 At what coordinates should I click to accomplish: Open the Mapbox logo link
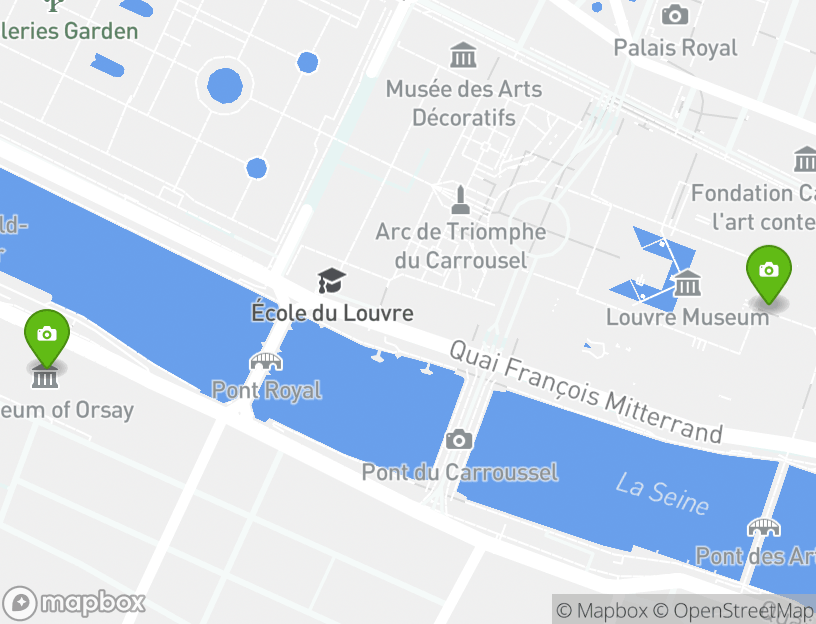(x=75, y=603)
